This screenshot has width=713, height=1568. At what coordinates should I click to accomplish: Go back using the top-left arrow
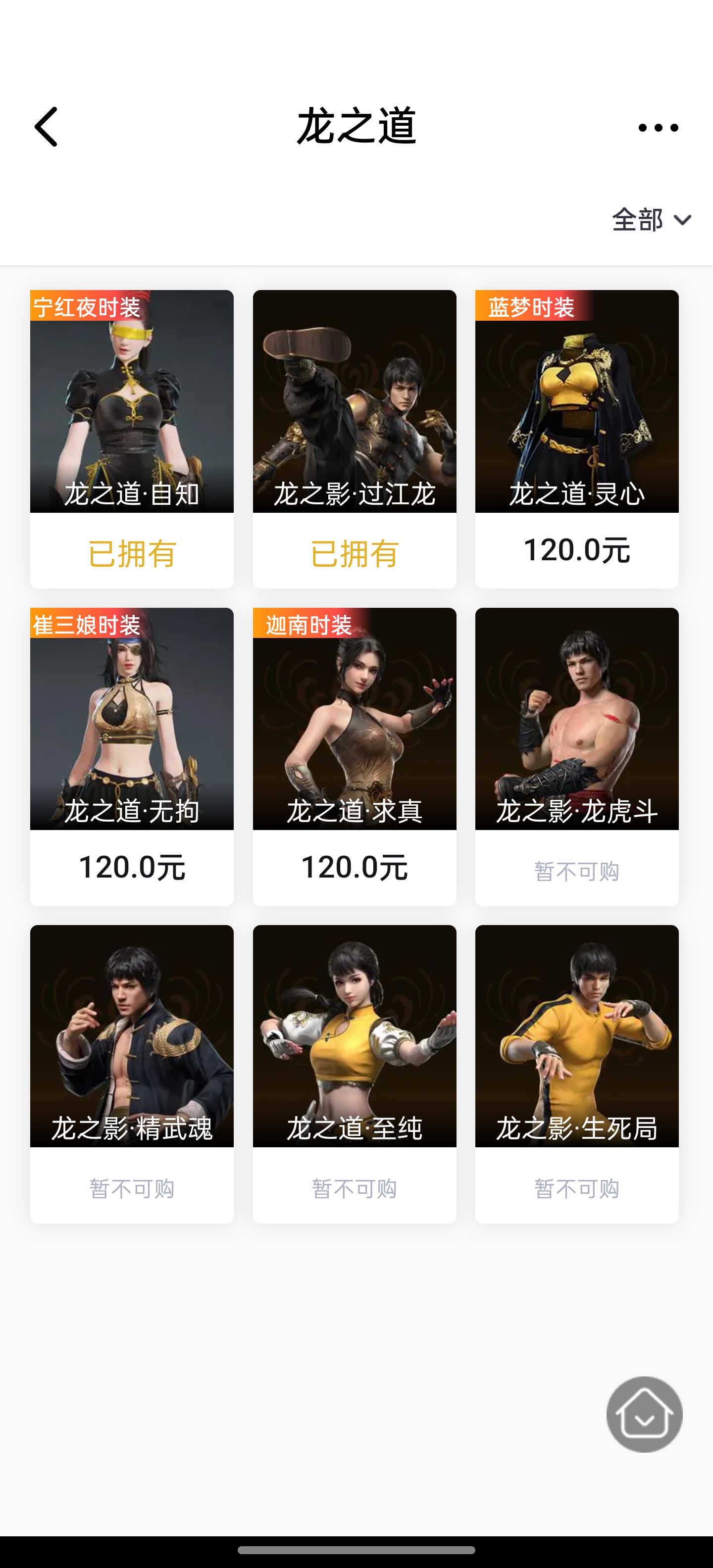pos(46,127)
